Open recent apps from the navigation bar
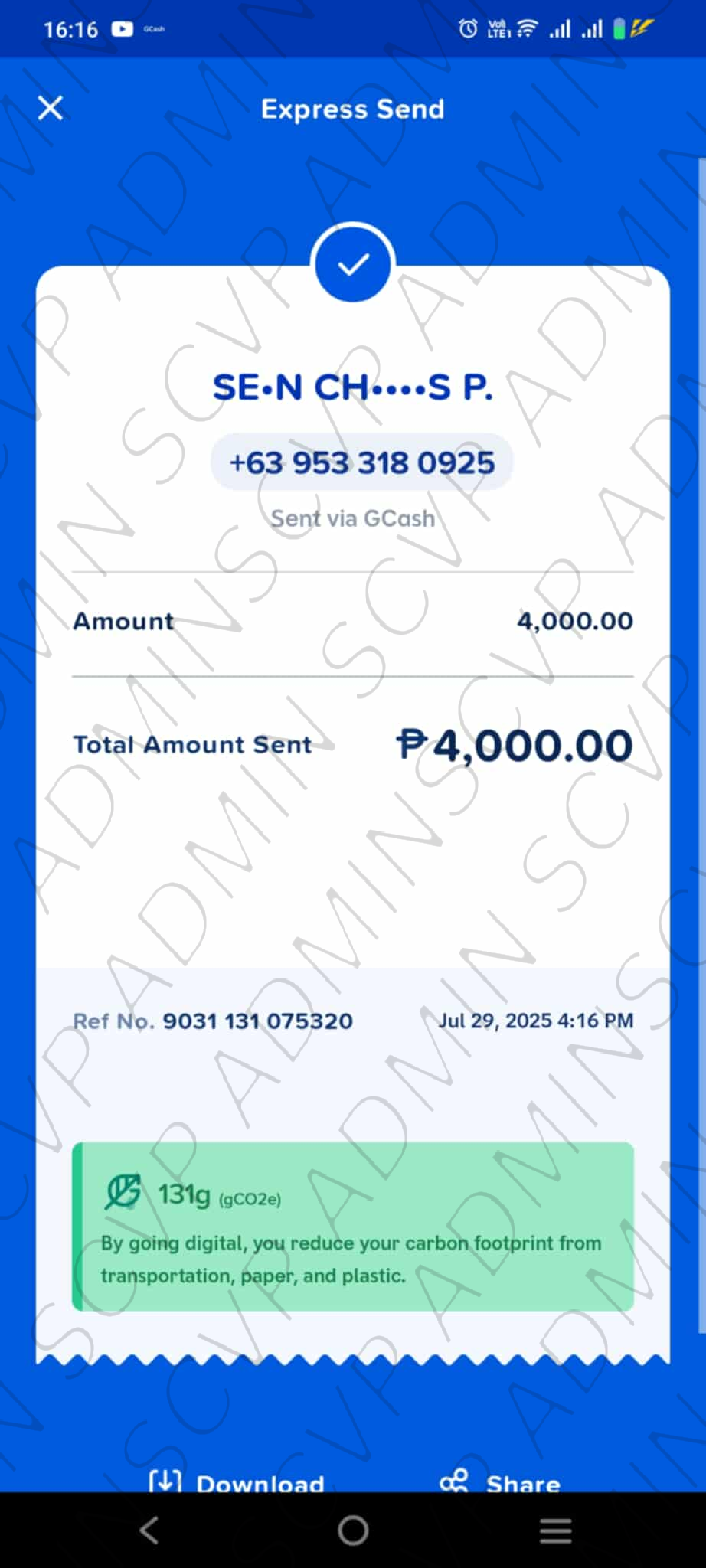The image size is (706, 1568). (x=555, y=1530)
